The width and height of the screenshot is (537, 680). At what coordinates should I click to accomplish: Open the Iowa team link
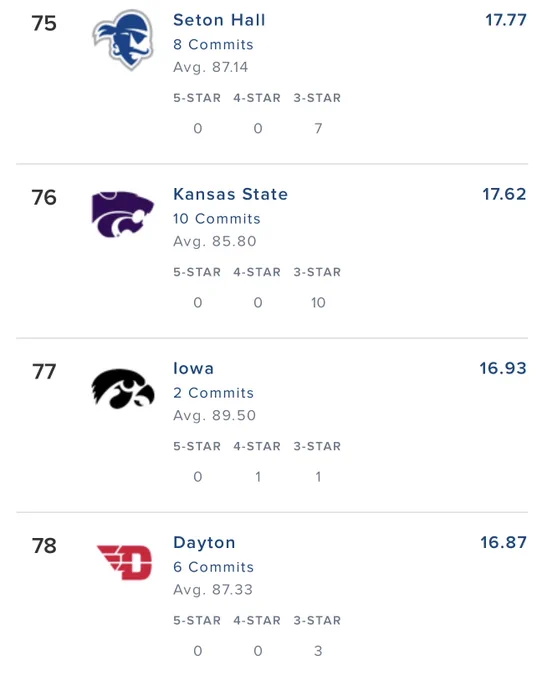[x=193, y=368]
